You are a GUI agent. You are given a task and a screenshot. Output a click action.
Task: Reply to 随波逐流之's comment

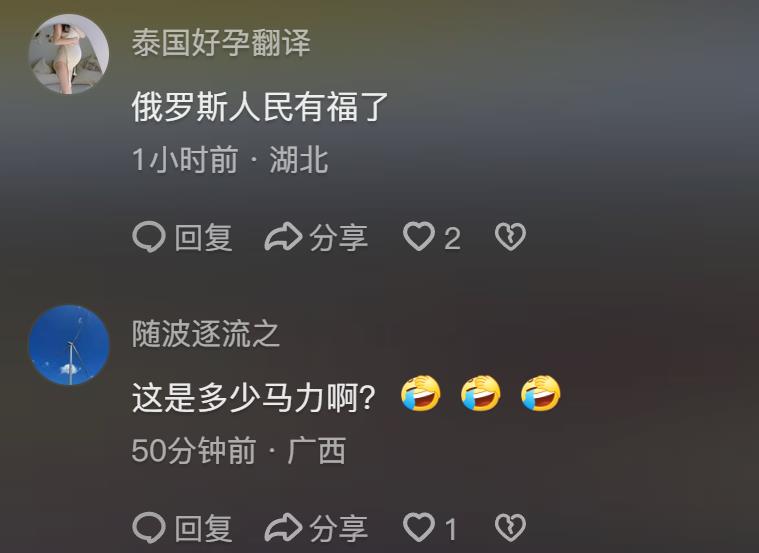(183, 527)
